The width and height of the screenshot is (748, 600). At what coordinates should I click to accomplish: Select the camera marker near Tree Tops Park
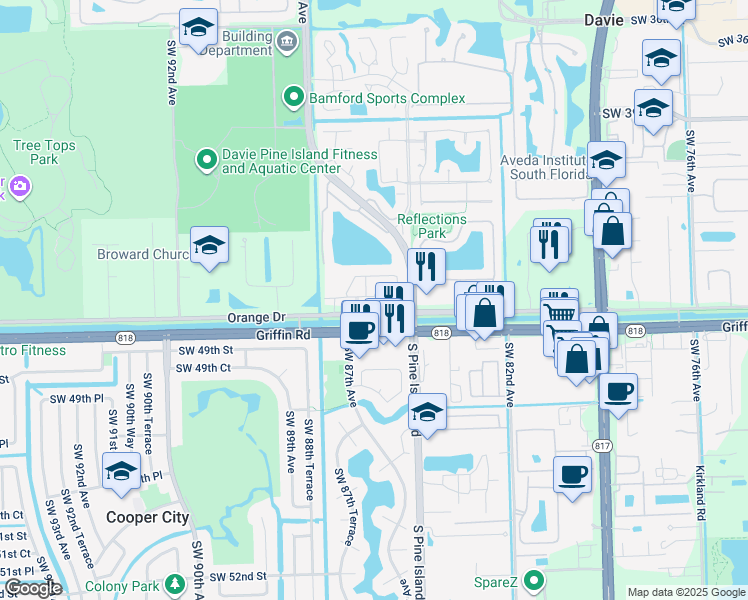coord(18,186)
